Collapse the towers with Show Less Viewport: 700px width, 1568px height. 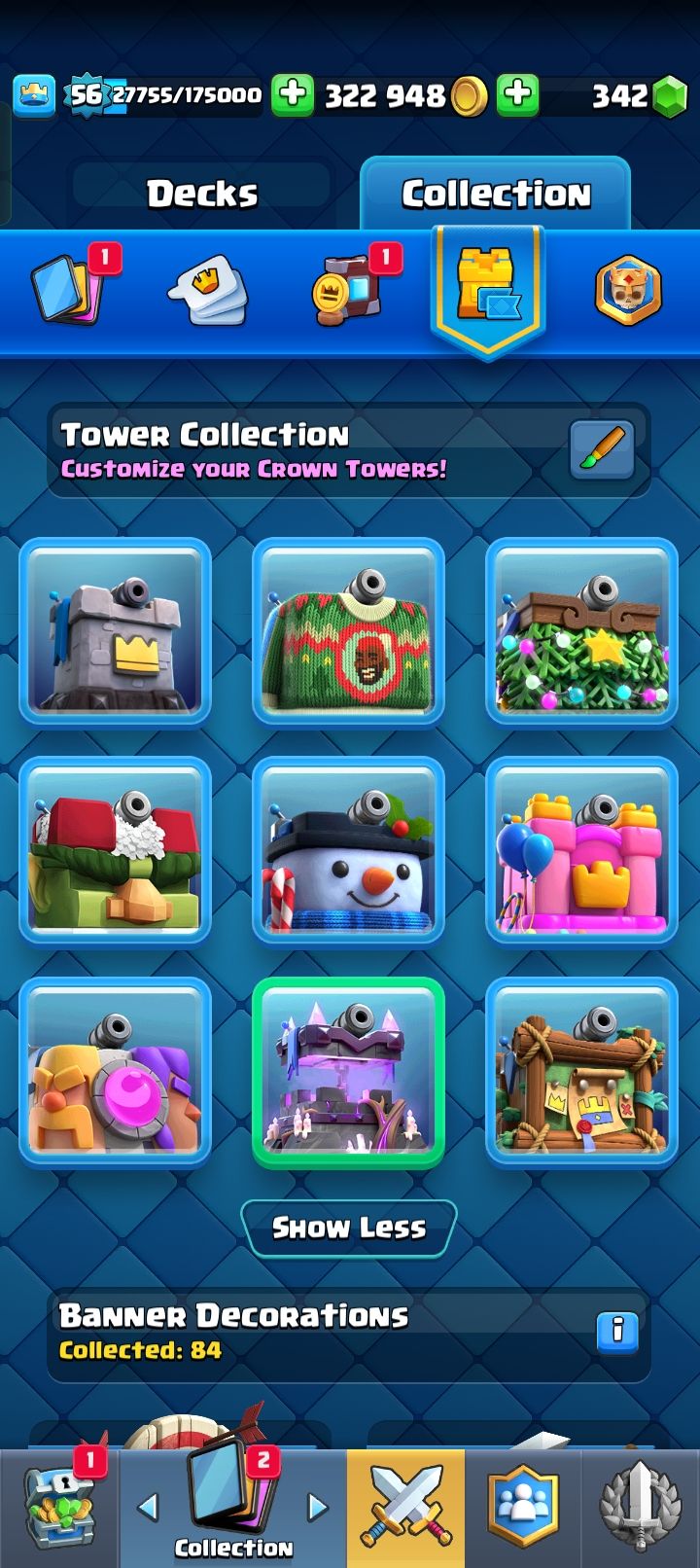348,1228
